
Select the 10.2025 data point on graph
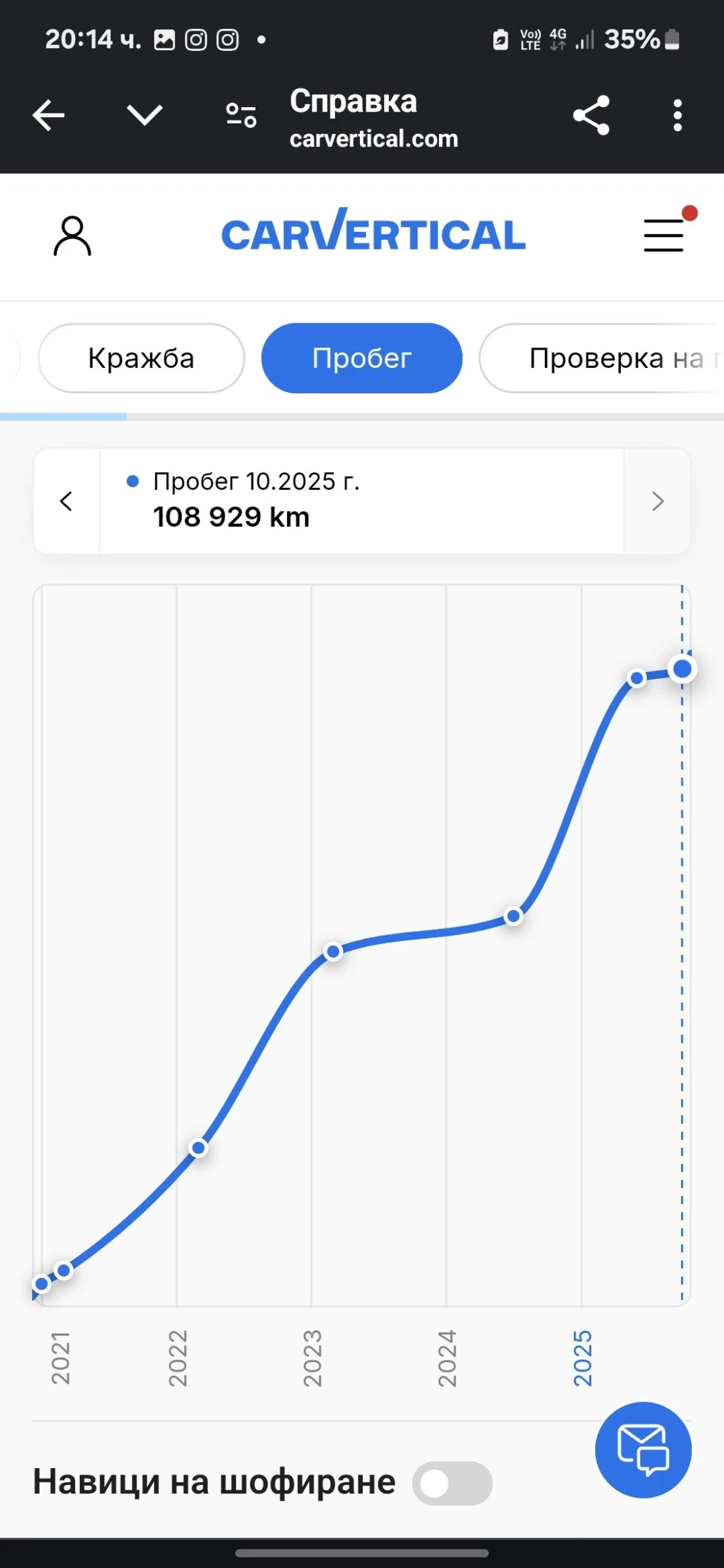point(682,669)
